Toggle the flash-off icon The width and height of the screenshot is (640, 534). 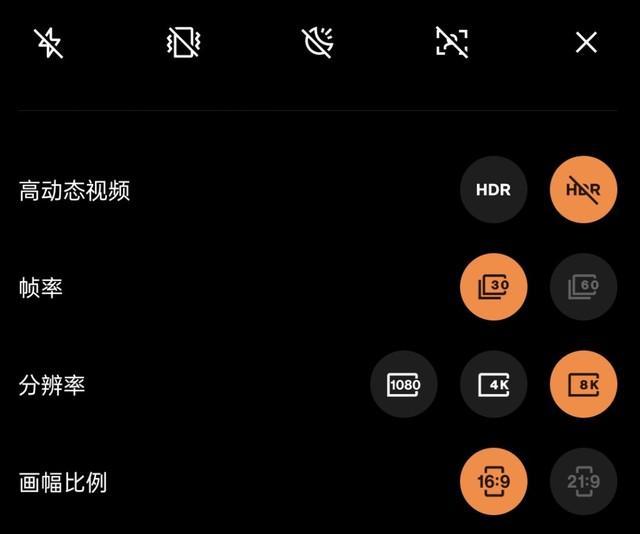49,42
